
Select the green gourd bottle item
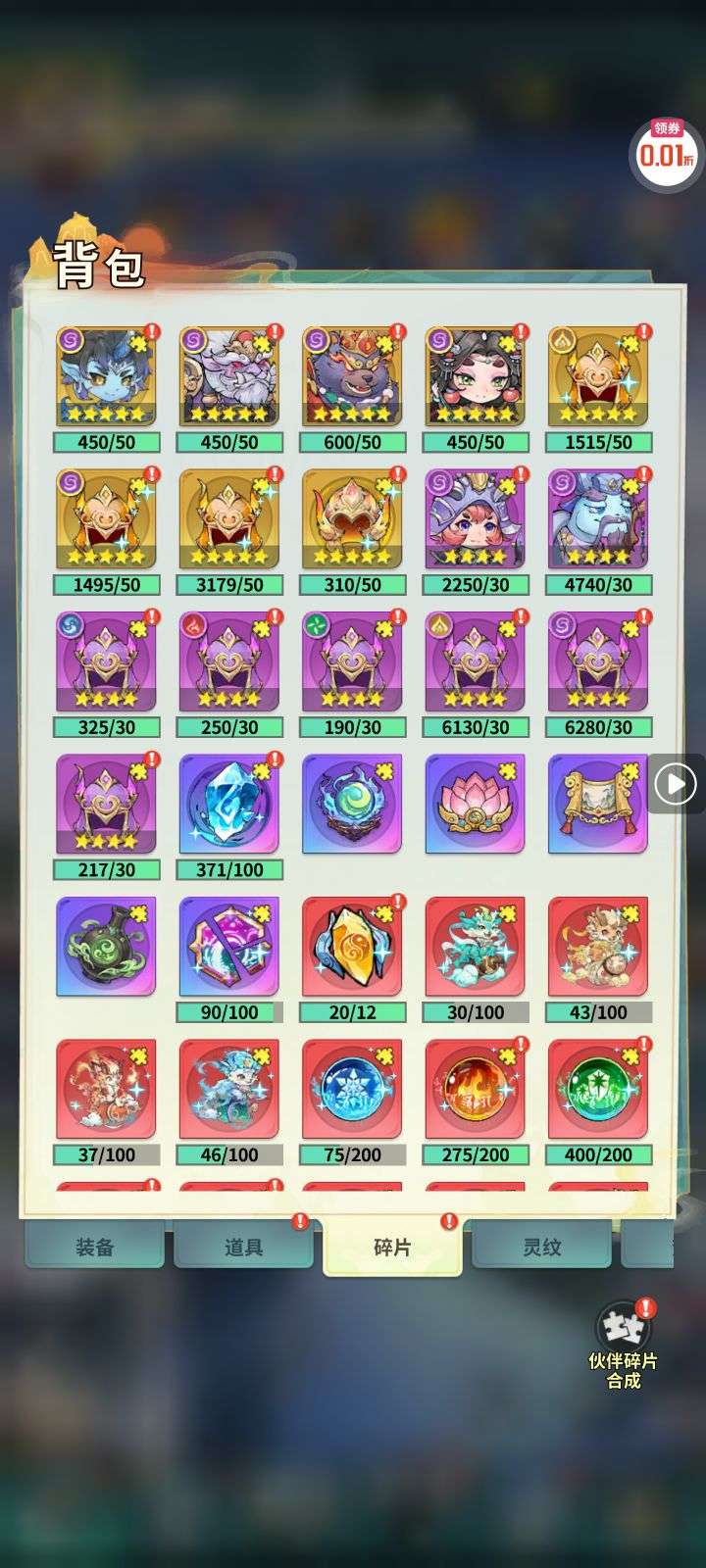pos(106,947)
